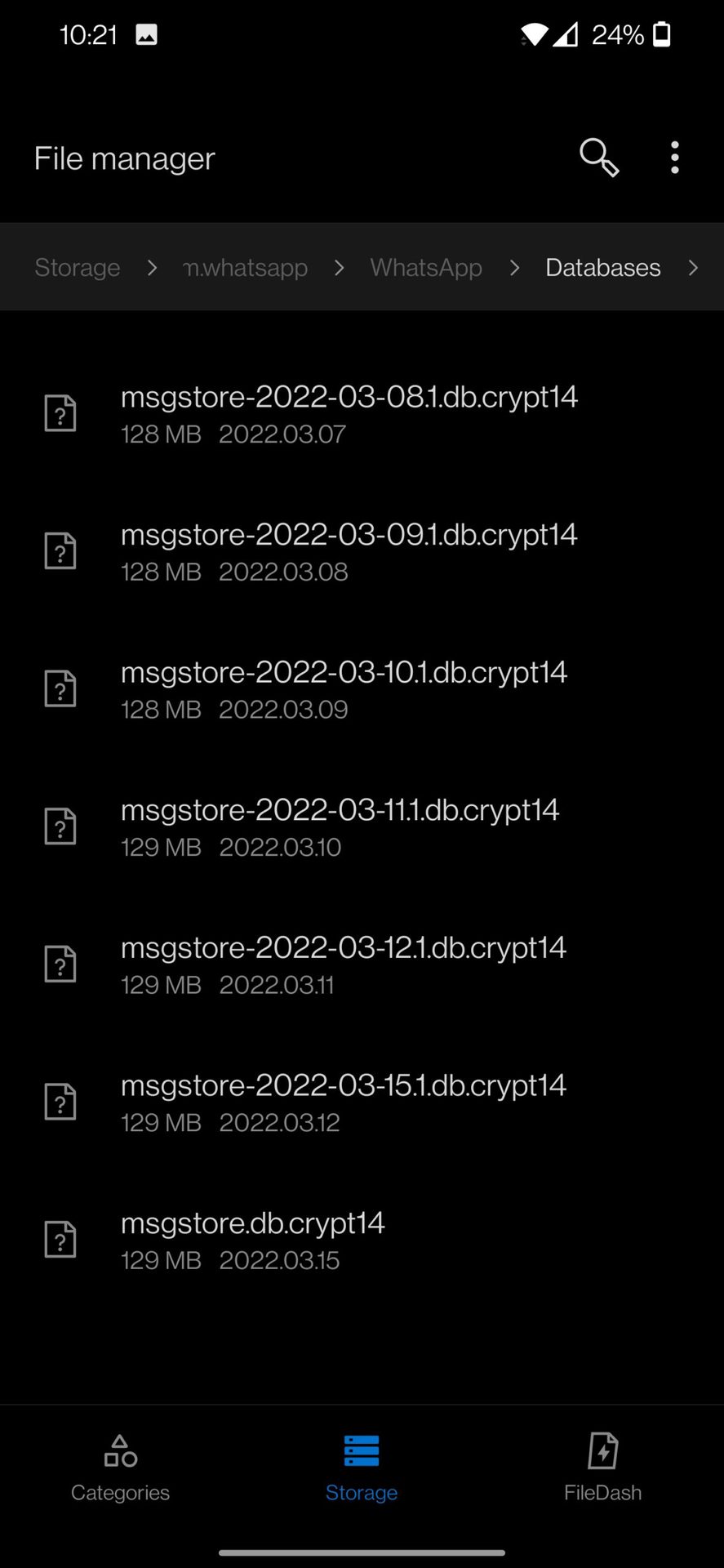Select the Storage tab
Image resolution: width=724 pixels, height=1568 pixels.
tap(361, 1468)
